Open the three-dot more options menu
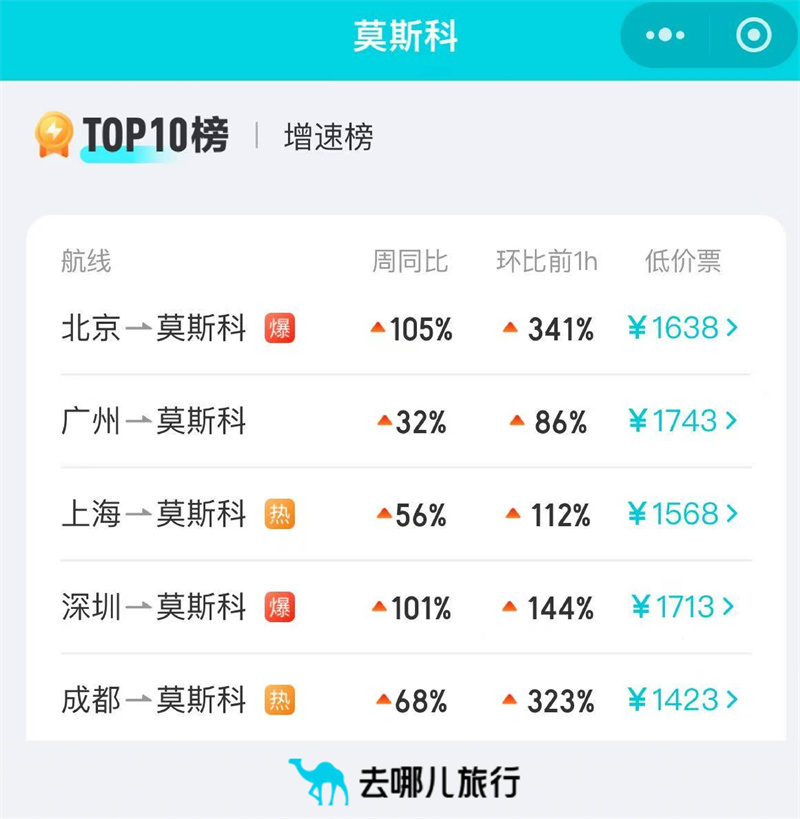The image size is (800, 819). (664, 33)
